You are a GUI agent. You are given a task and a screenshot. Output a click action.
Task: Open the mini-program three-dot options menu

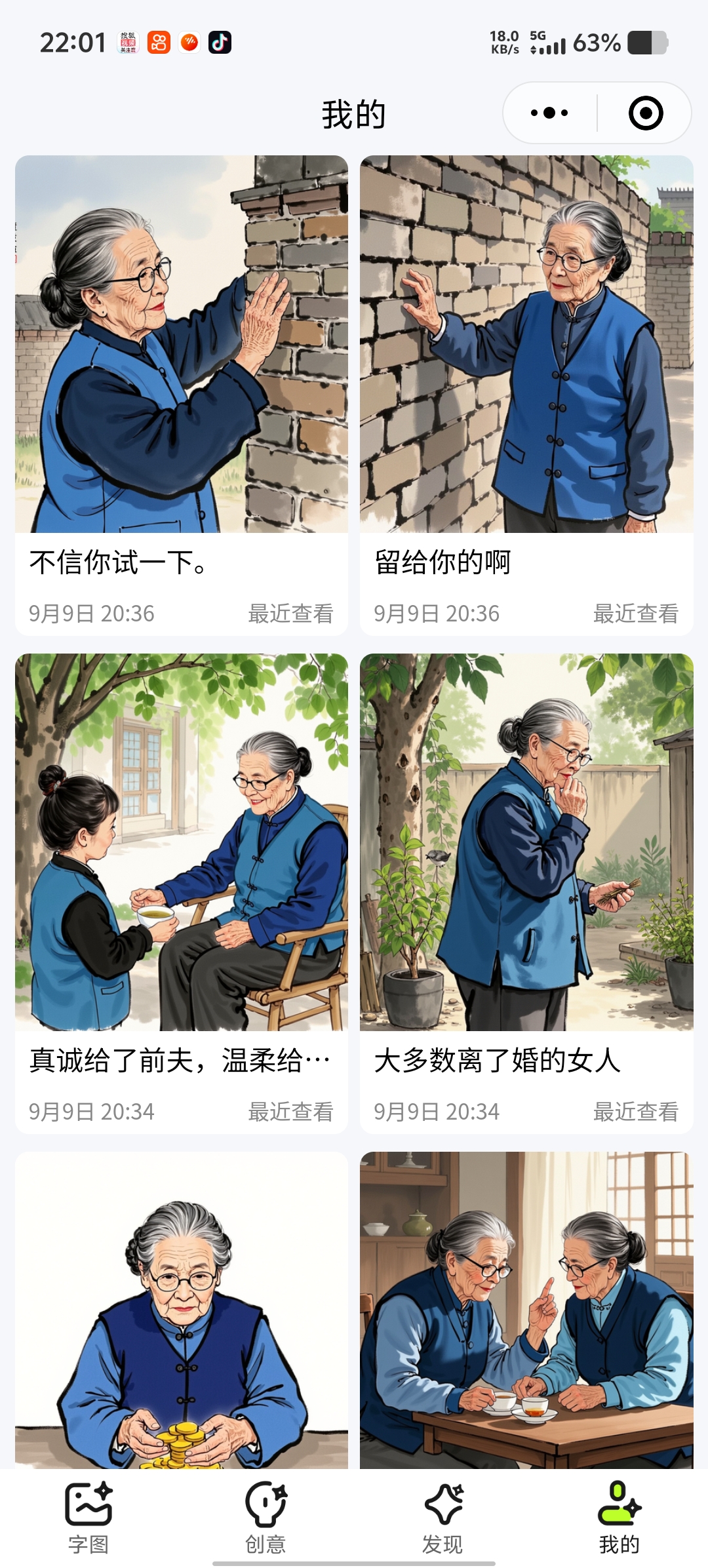click(x=549, y=113)
